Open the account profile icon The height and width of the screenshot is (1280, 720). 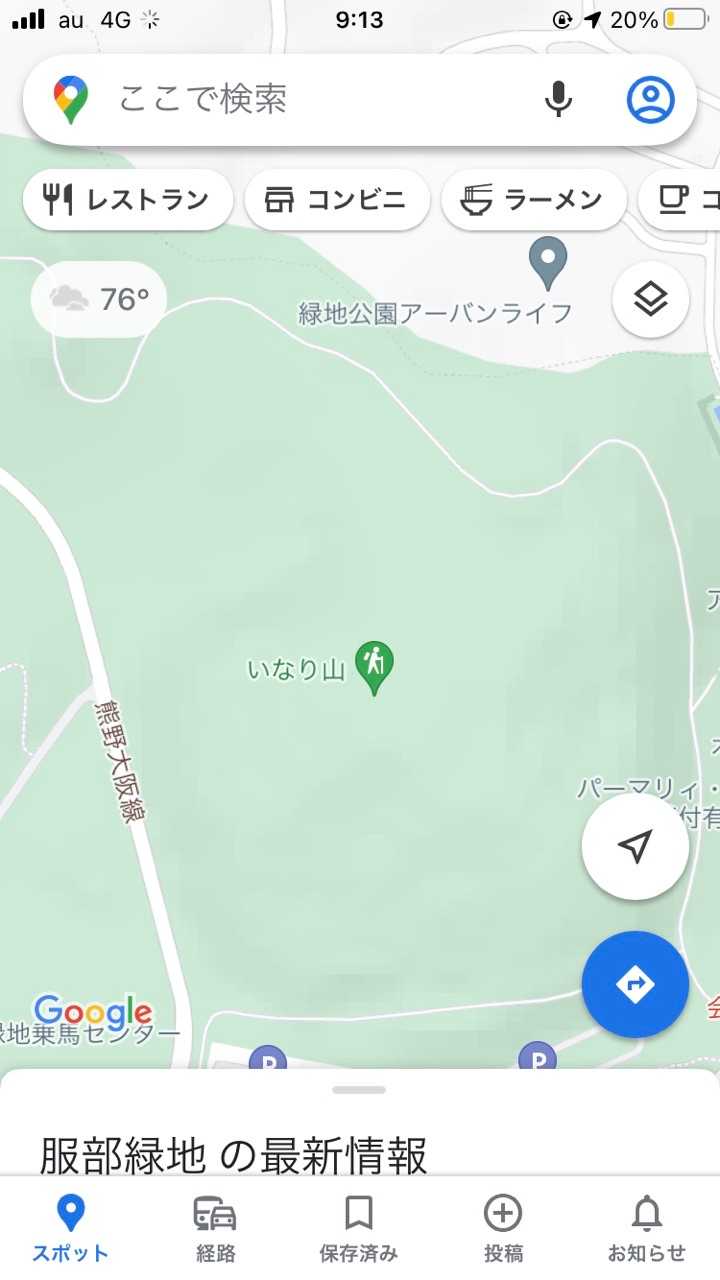650,100
